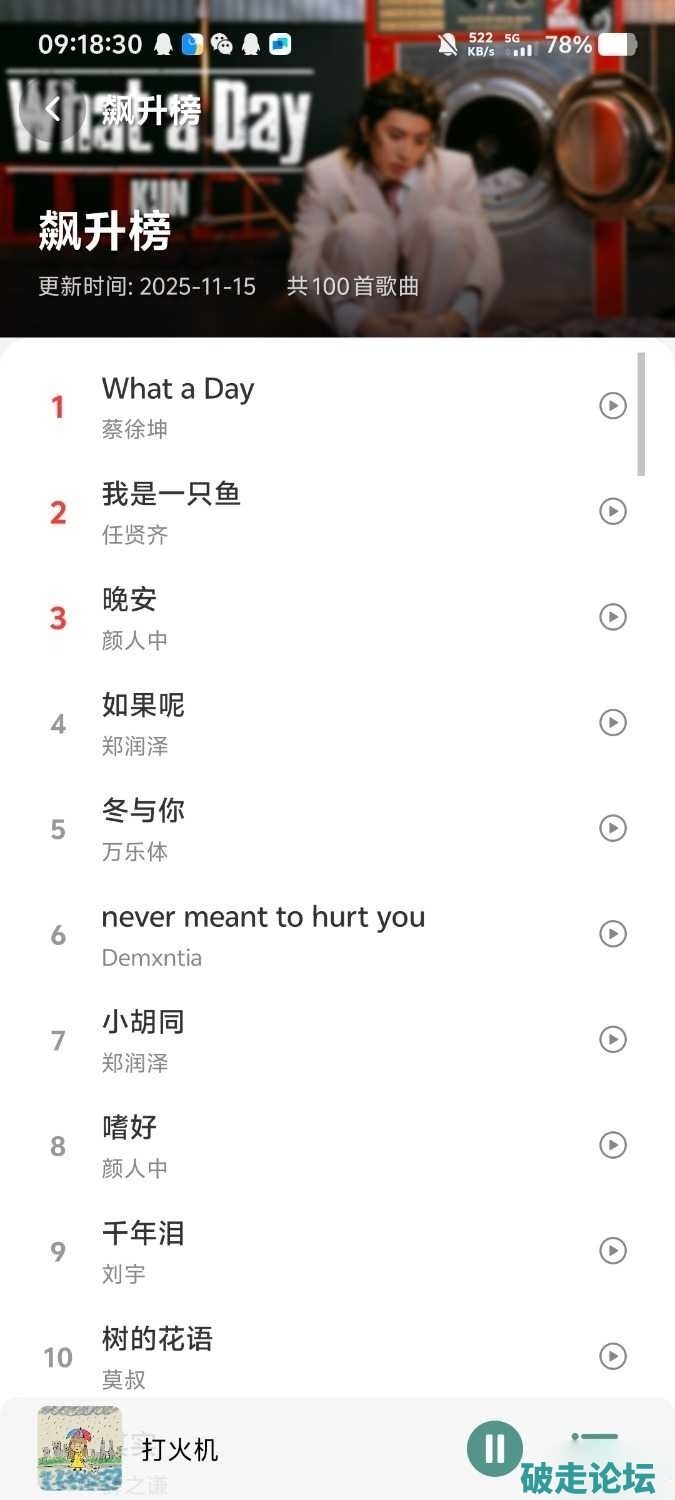Open the now playing cover for 打火机

coord(79,1448)
